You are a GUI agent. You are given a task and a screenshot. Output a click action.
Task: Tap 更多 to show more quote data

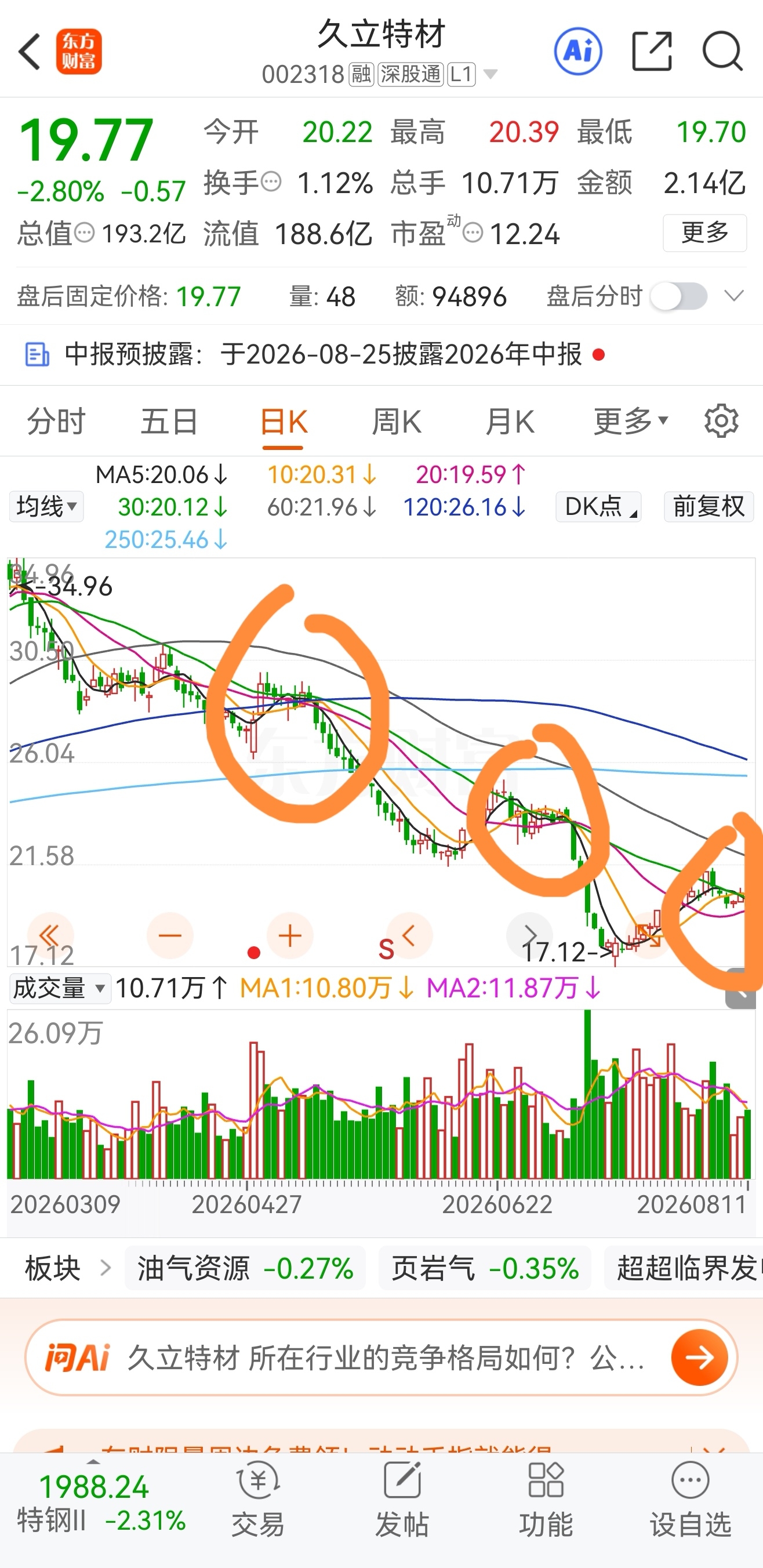[704, 233]
